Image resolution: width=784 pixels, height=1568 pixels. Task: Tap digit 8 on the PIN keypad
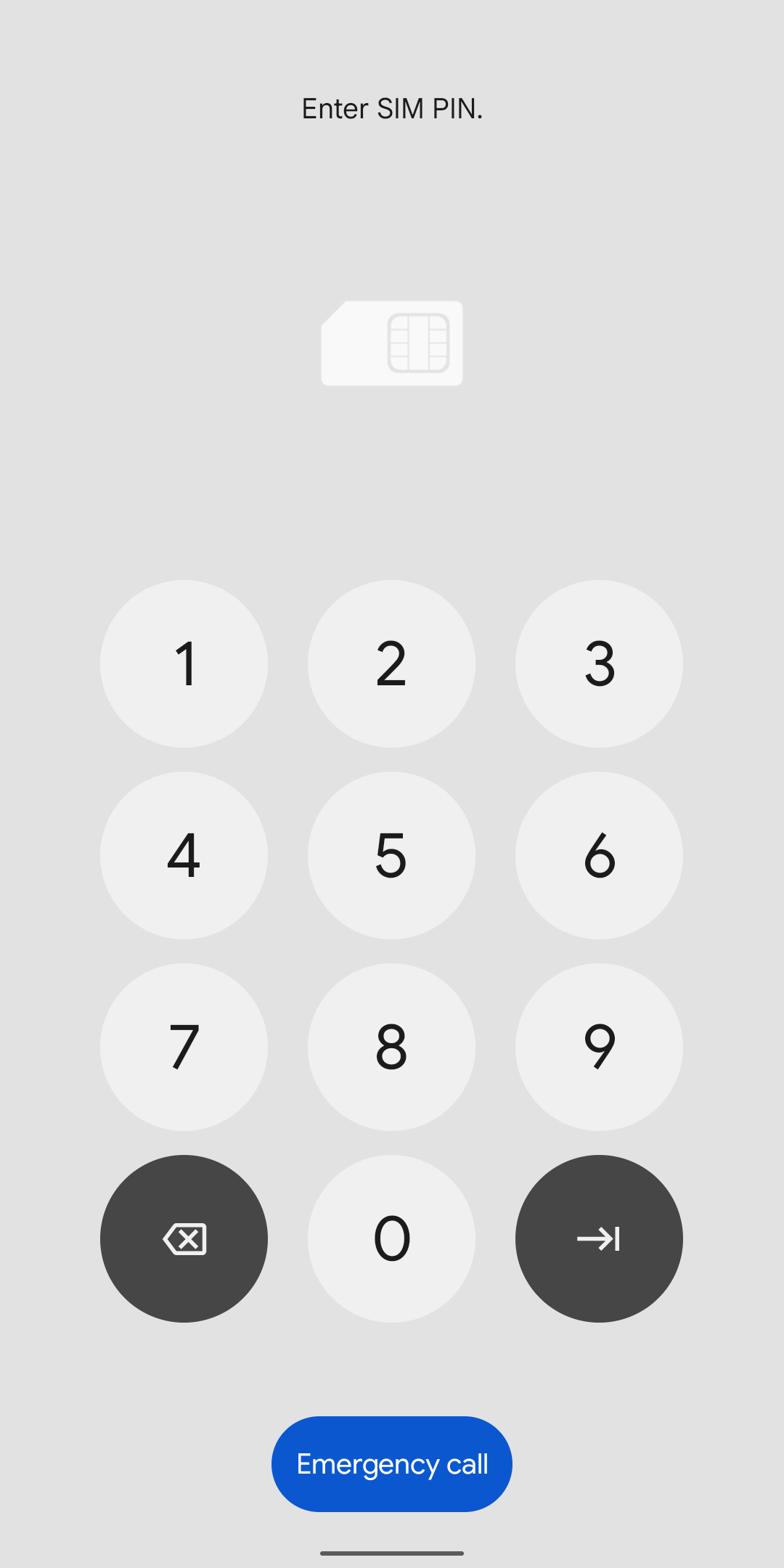pos(391,1046)
